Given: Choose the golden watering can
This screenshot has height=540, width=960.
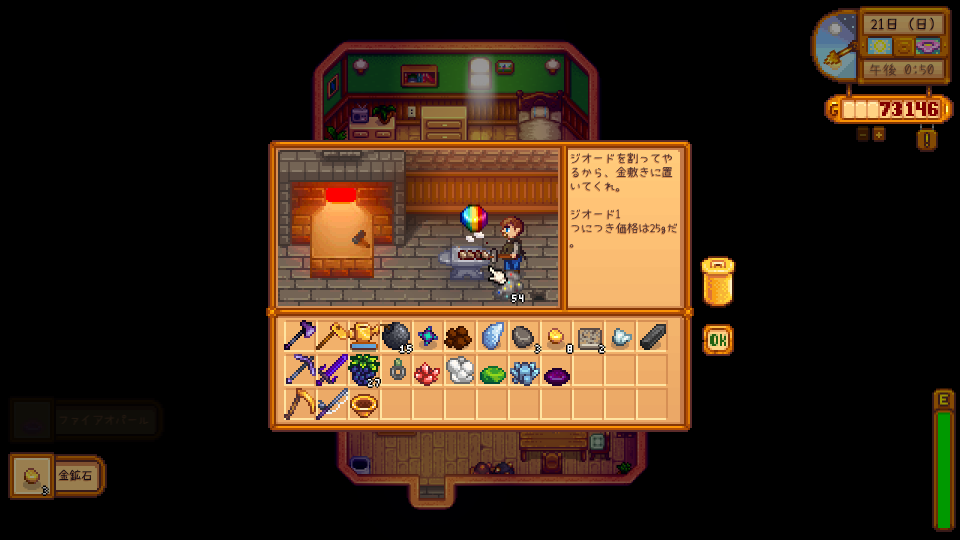Looking at the screenshot, I should click(x=364, y=337).
